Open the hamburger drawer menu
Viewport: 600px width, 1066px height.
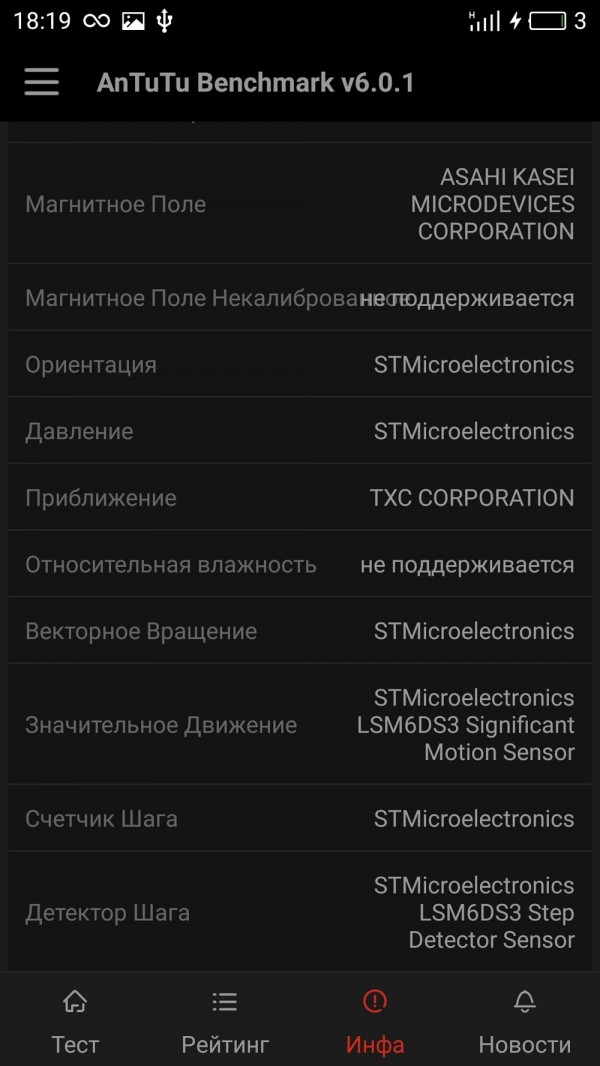41,82
